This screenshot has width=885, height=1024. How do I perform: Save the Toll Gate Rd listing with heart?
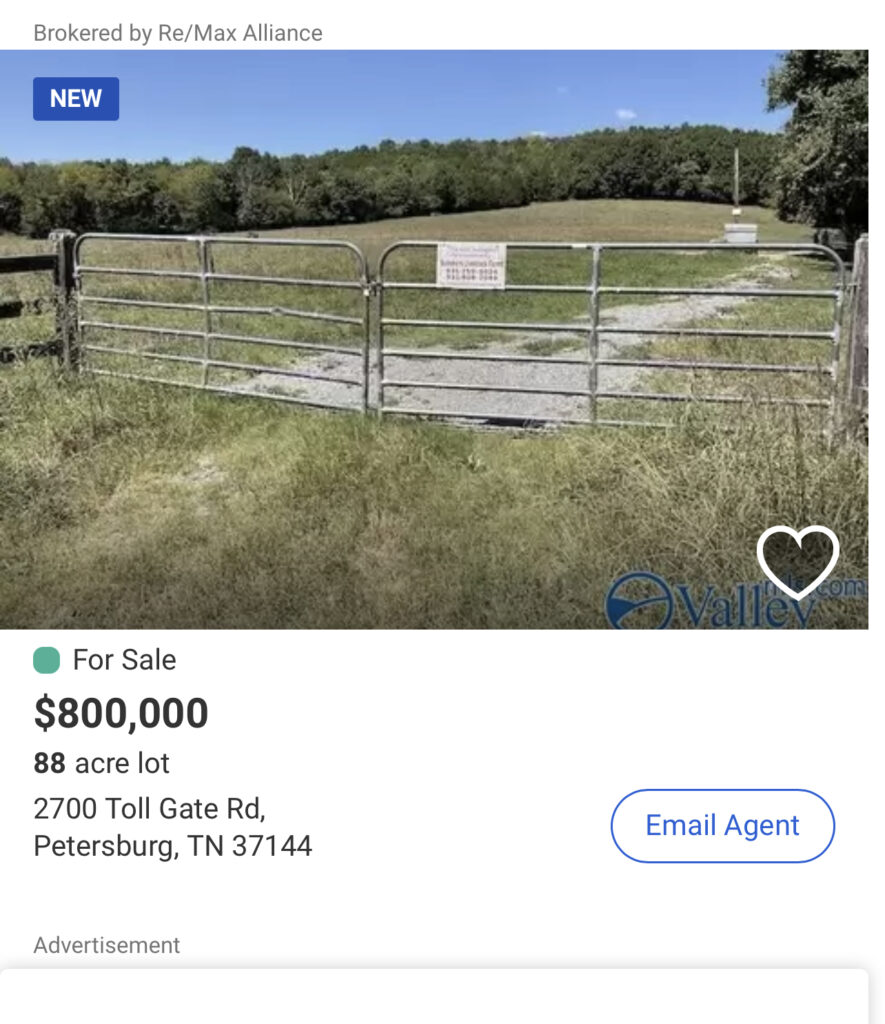[x=797, y=561]
